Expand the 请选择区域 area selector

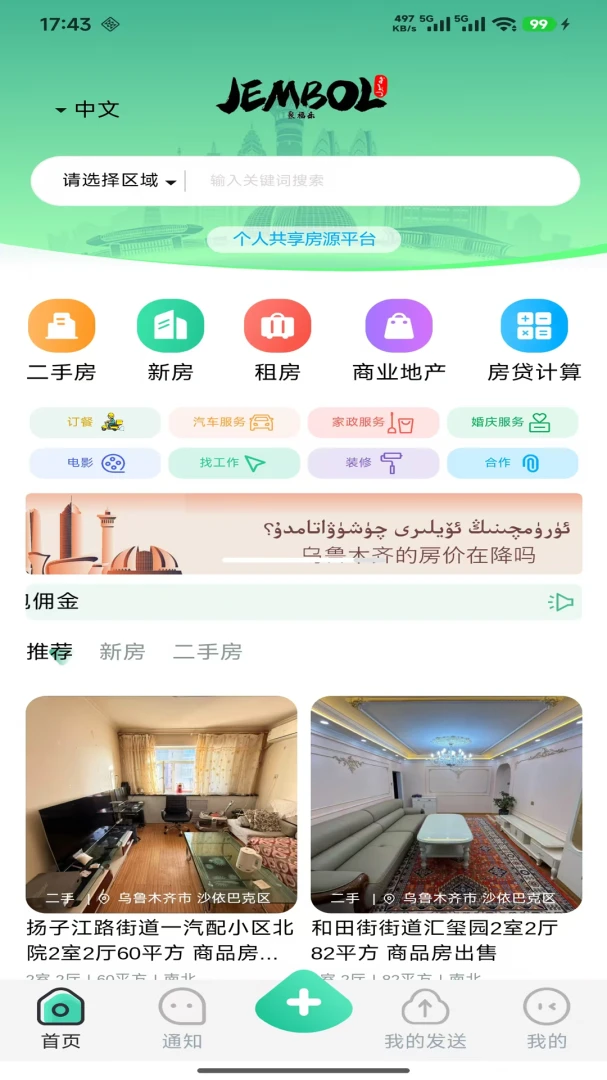(120, 180)
